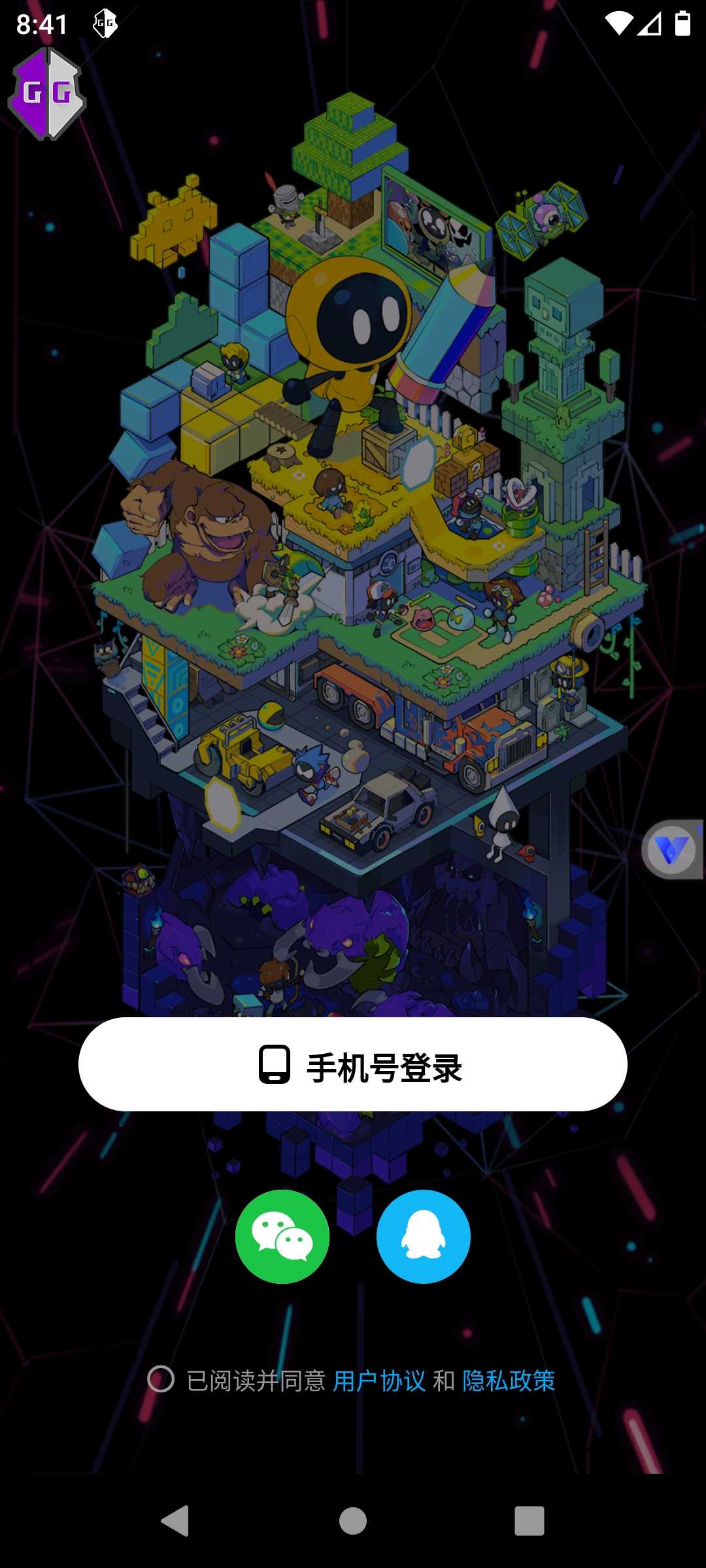Tap the 手机号登录 phone login button

click(x=353, y=1065)
